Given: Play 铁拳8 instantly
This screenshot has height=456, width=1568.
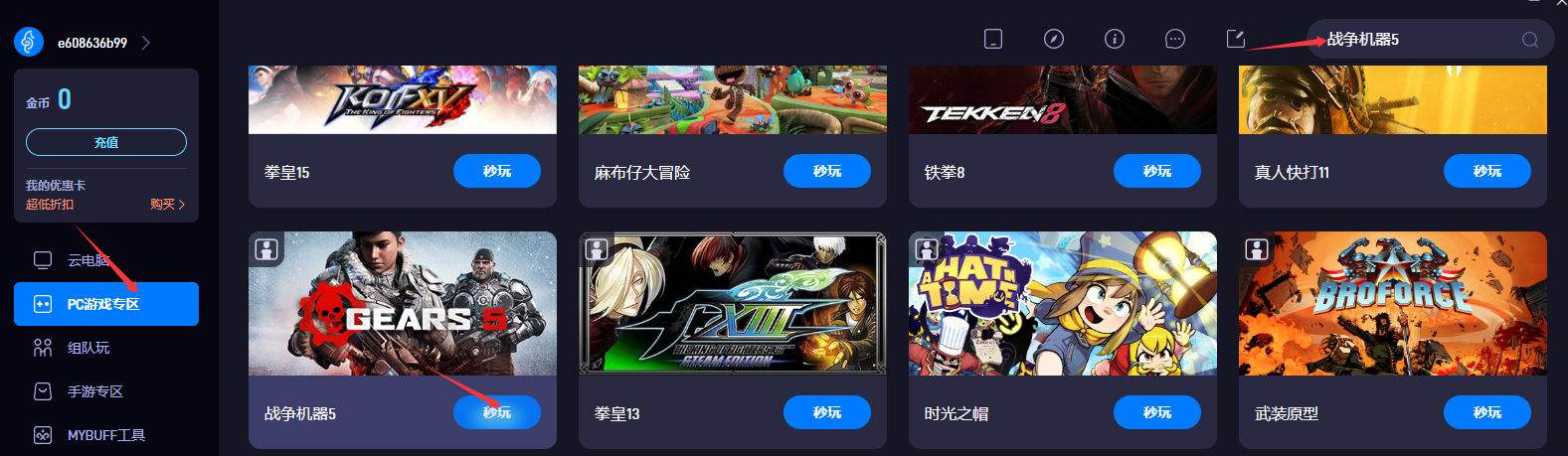Looking at the screenshot, I should [1157, 171].
